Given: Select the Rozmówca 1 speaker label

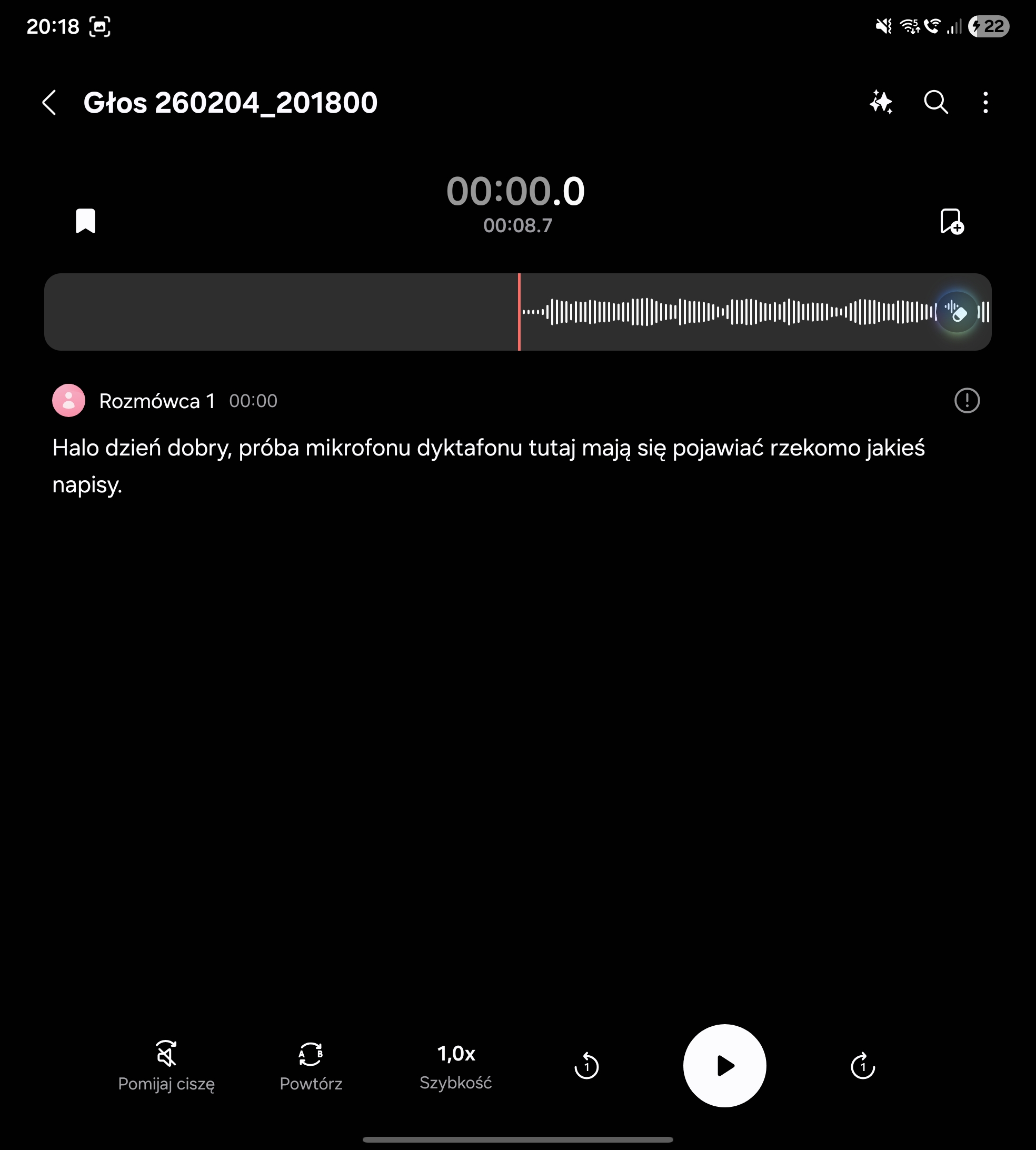Looking at the screenshot, I should click(x=156, y=401).
